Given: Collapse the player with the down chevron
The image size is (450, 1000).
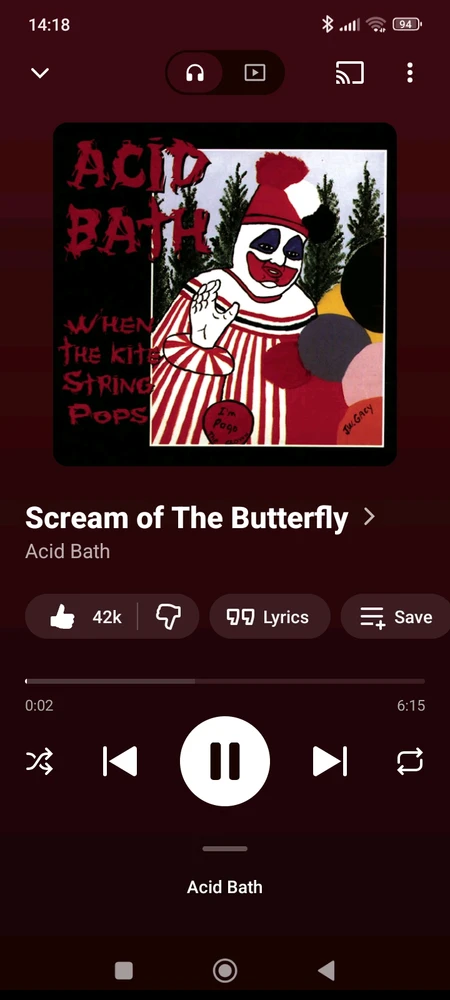Looking at the screenshot, I should [x=40, y=73].
